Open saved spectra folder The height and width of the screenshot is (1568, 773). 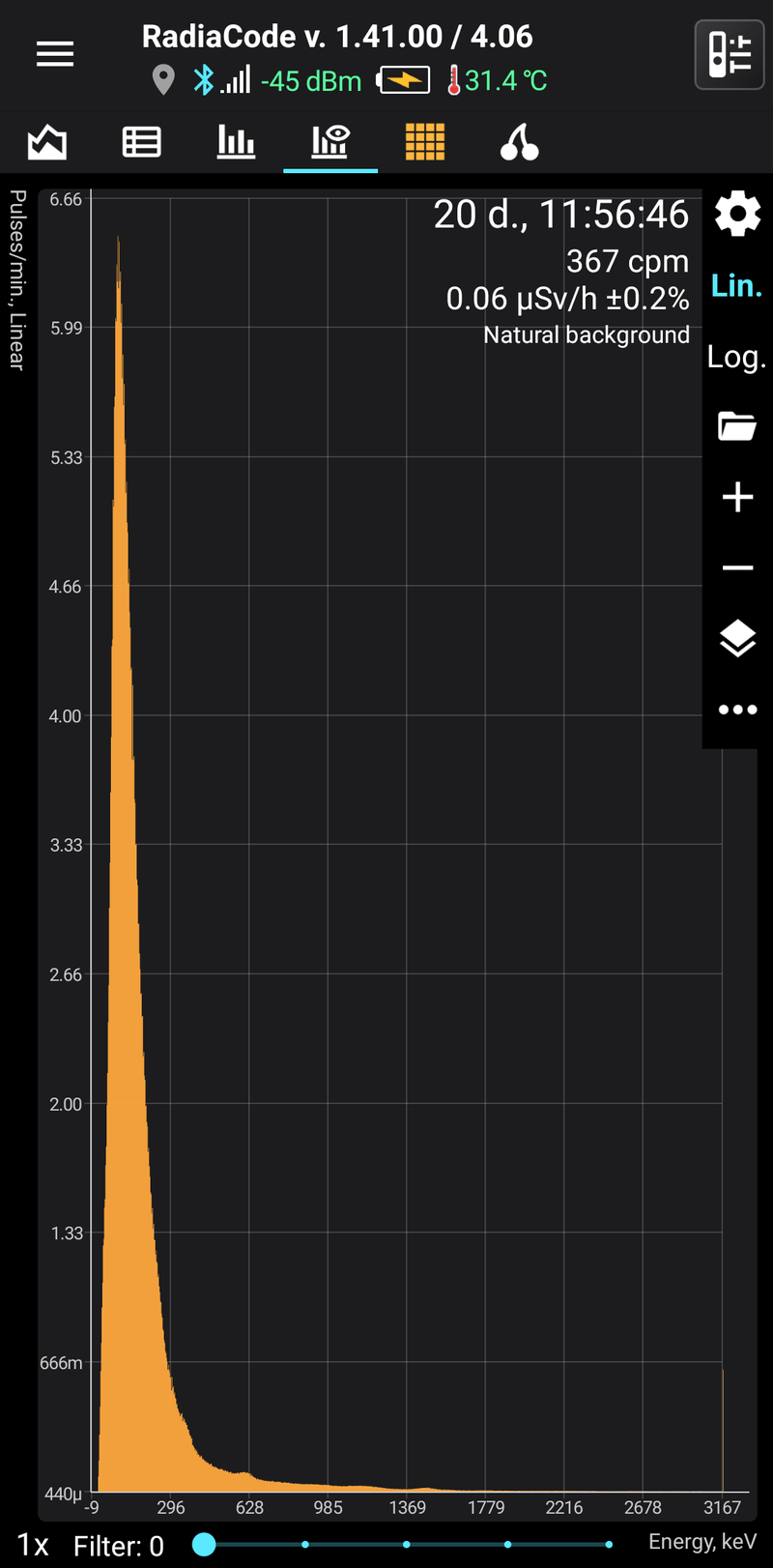click(x=737, y=426)
